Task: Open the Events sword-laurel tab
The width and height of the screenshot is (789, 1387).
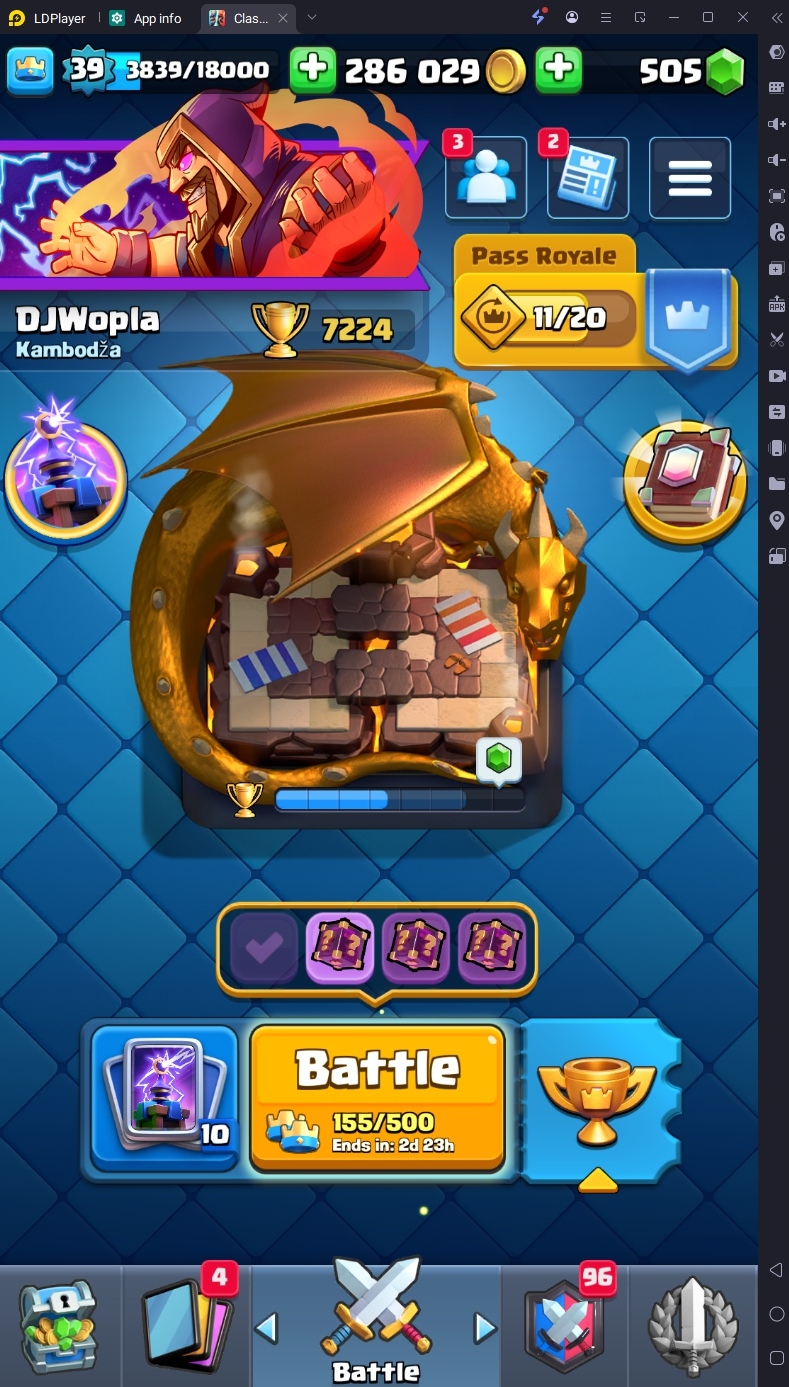Action: [x=693, y=1326]
